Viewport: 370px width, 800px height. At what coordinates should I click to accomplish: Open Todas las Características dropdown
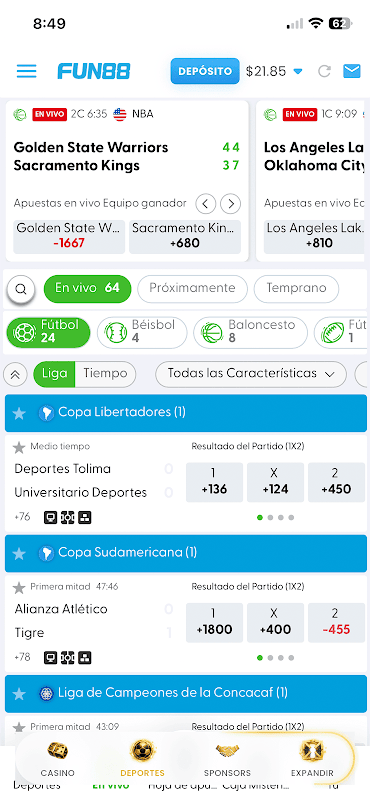[x=251, y=374]
